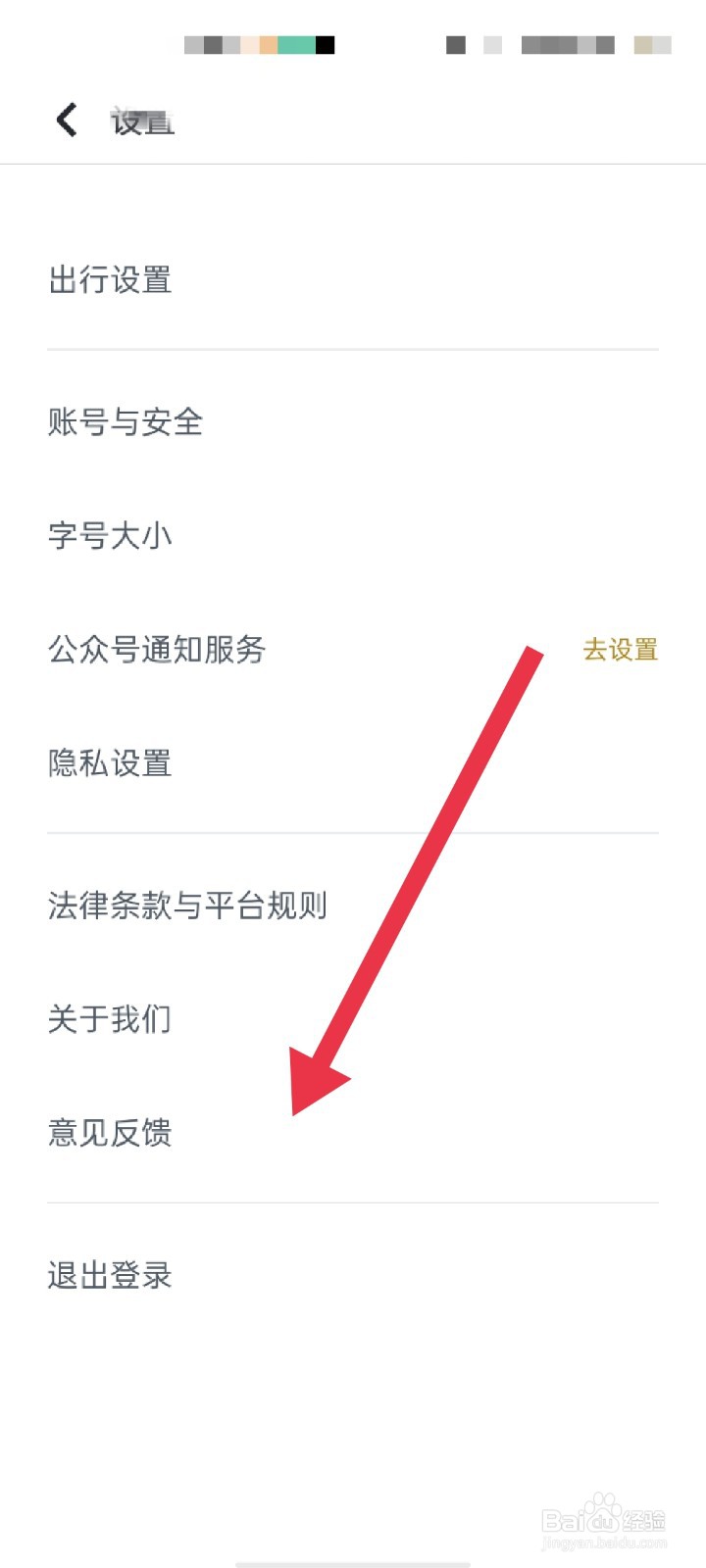
Task: Tap 去设置 next to 公众号通知服务
Action: click(620, 650)
